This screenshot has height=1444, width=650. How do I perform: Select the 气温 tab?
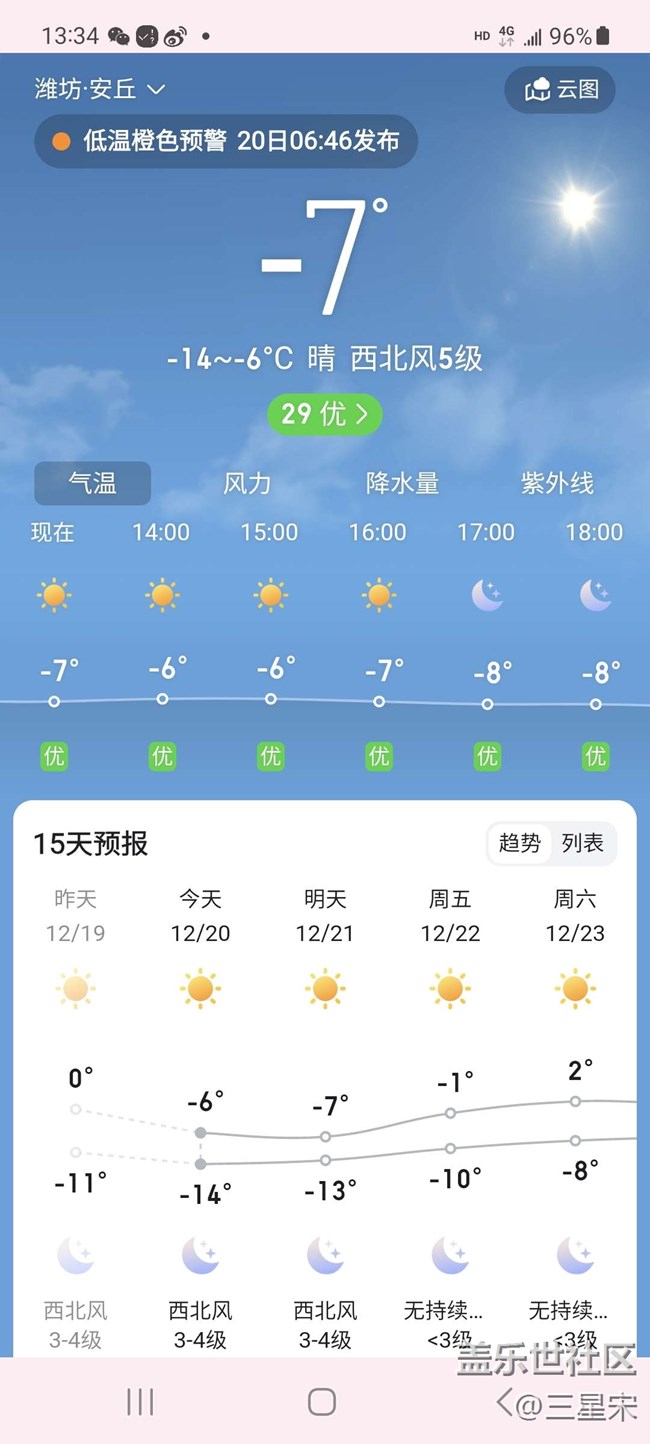(x=93, y=484)
